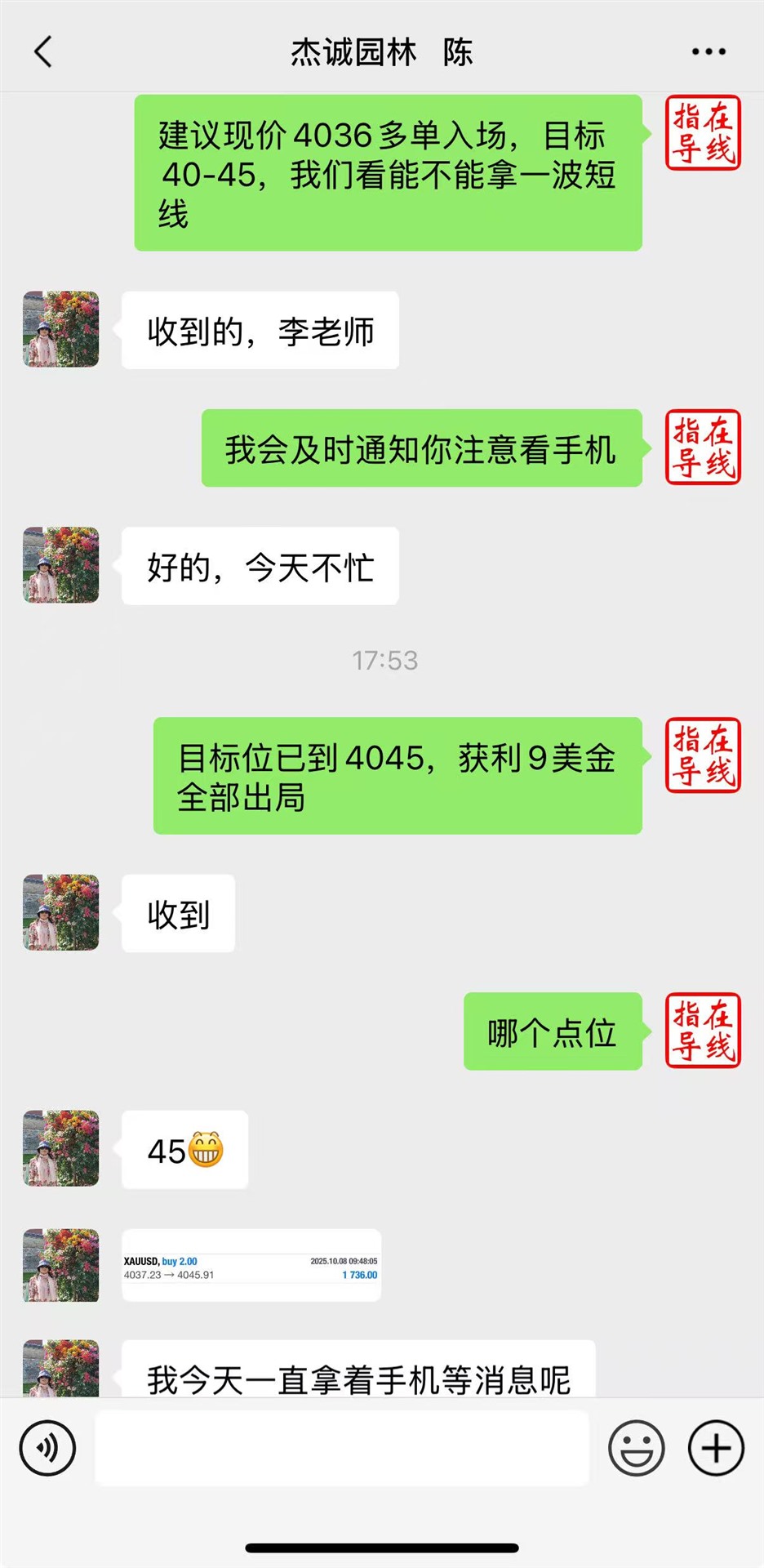Open the emoji picker
This screenshot has width=764, height=1568.
(636, 1448)
